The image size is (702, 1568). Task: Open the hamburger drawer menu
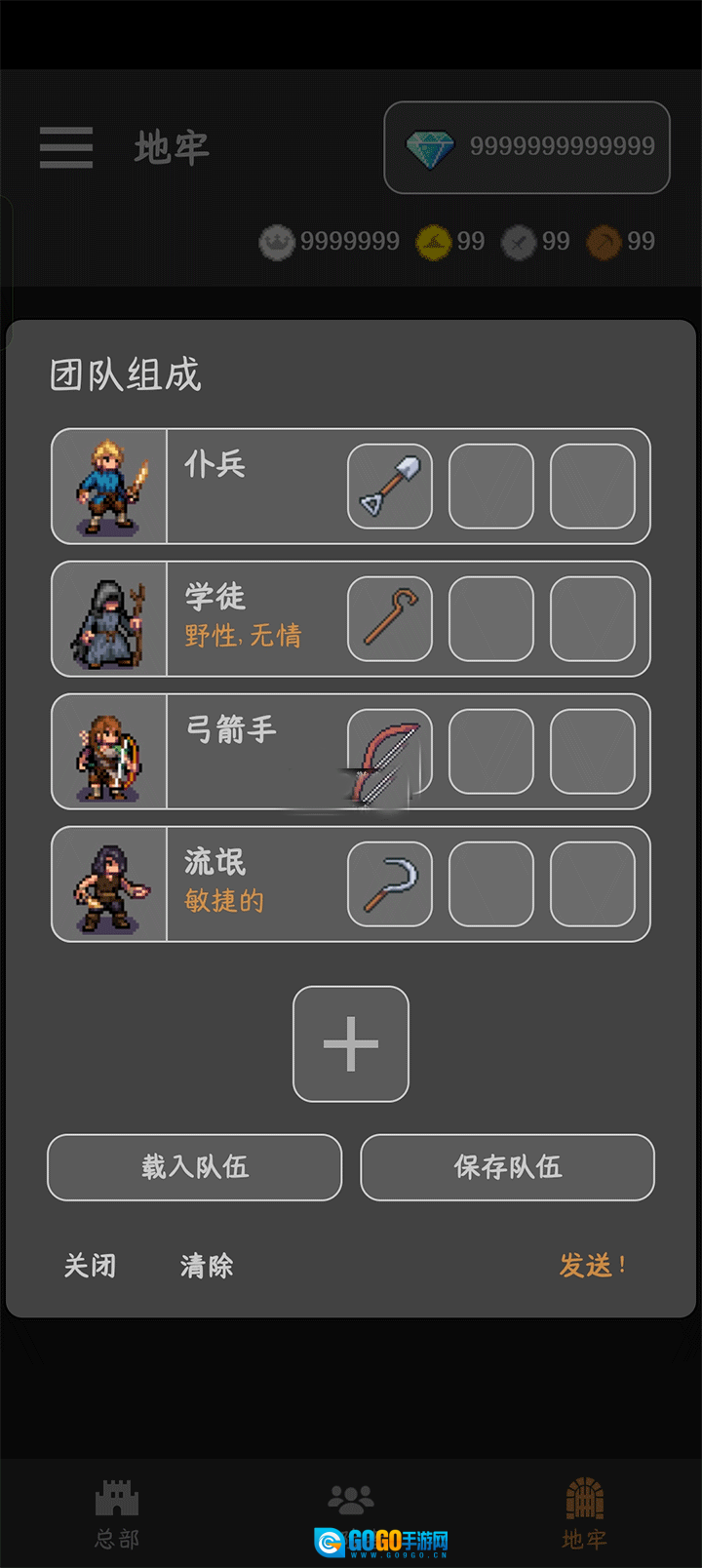coord(66,147)
